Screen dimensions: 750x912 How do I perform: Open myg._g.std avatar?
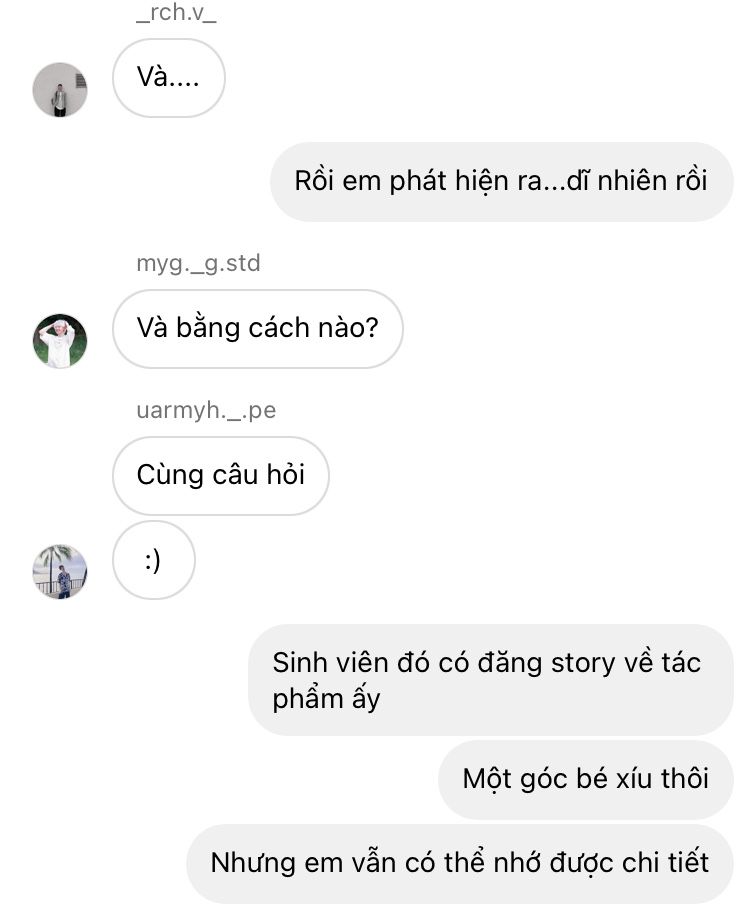coord(60,341)
